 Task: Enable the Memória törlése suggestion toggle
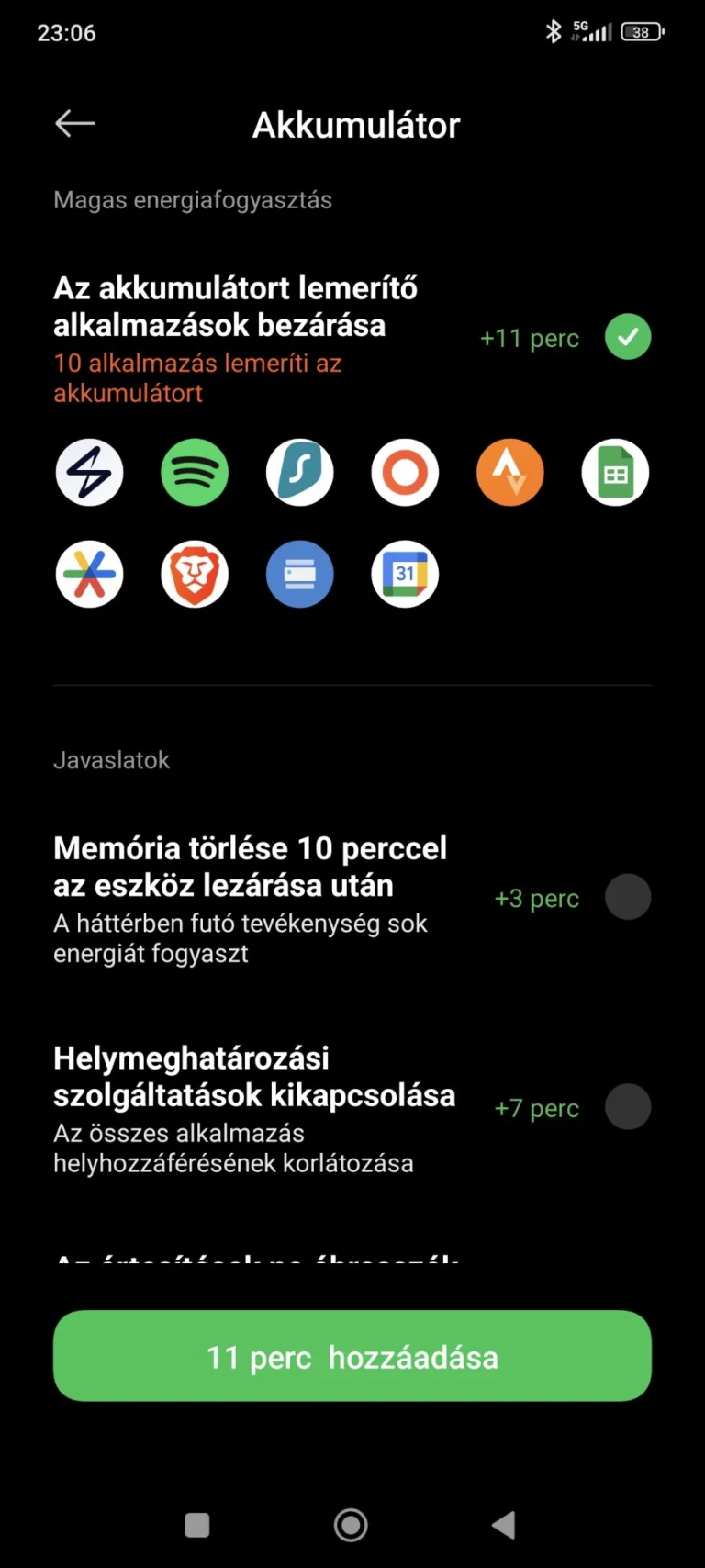click(x=628, y=897)
